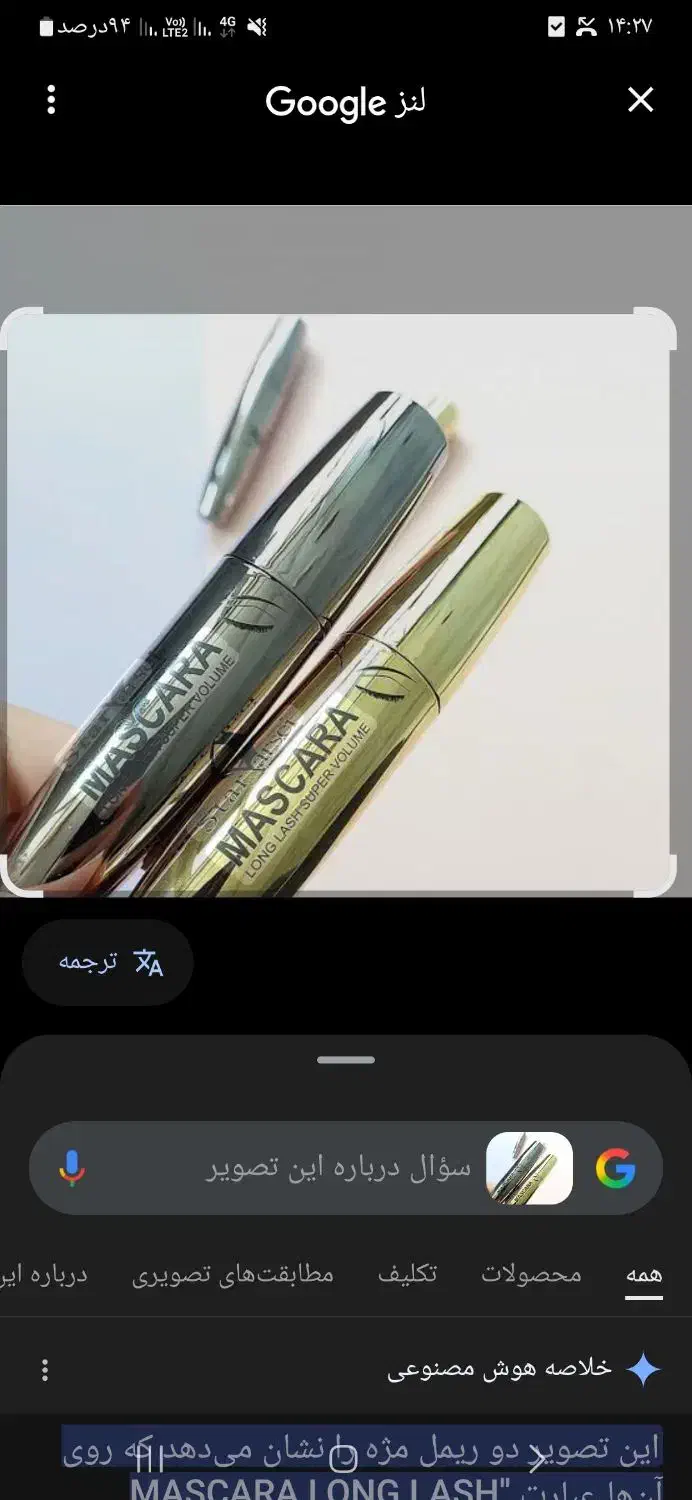Tap the Google G logo in search bar
This screenshot has height=1500, width=692.
pyautogui.click(x=616, y=1168)
